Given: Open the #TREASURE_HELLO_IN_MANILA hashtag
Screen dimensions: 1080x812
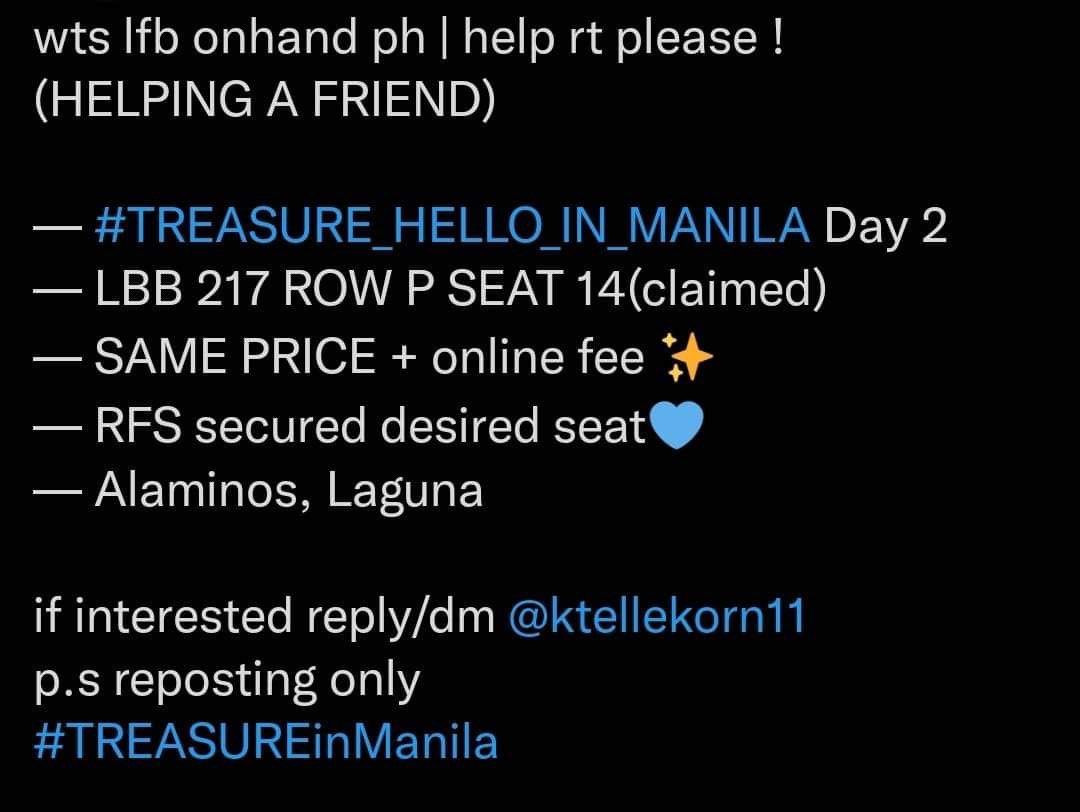Looking at the screenshot, I should click(452, 227).
